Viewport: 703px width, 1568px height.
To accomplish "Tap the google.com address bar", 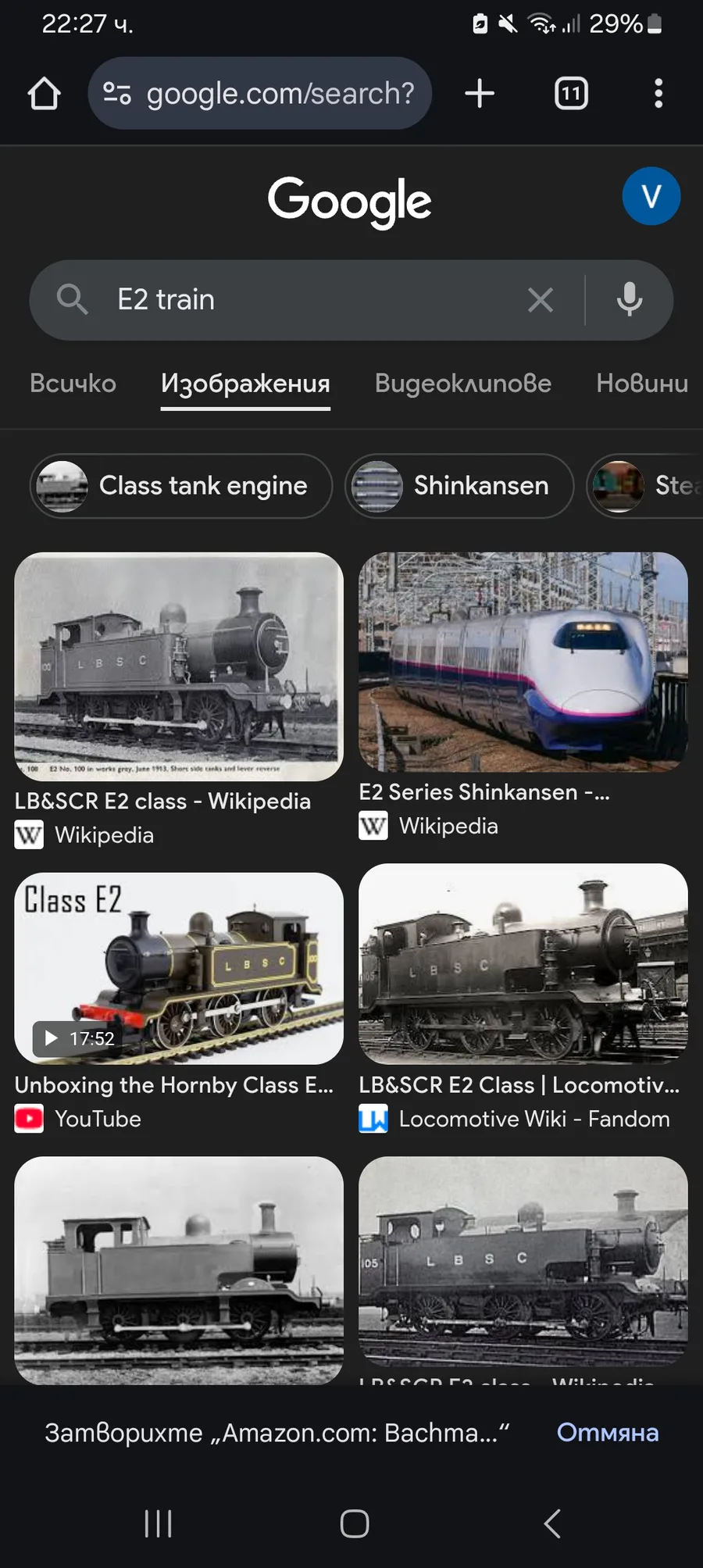I will (260, 94).
